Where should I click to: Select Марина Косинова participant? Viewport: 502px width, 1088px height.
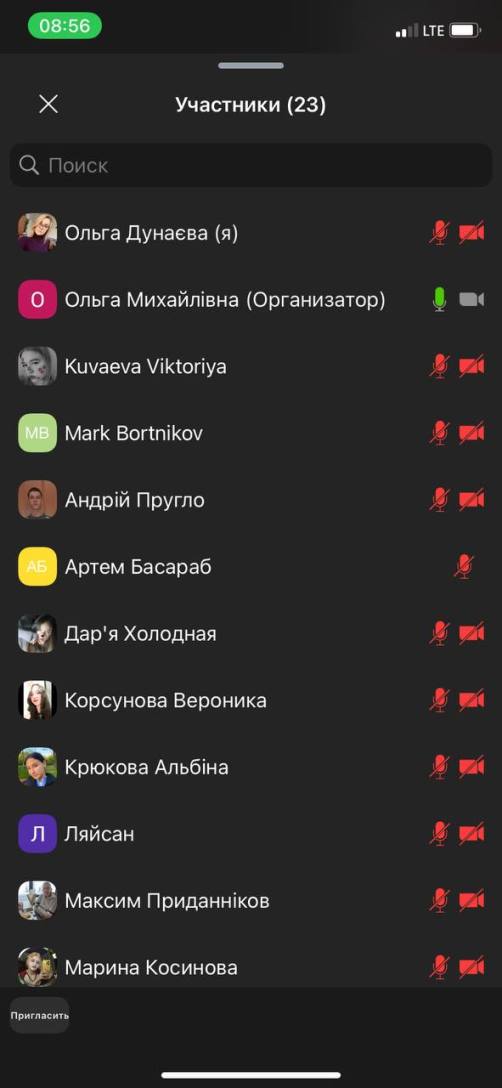251,967
